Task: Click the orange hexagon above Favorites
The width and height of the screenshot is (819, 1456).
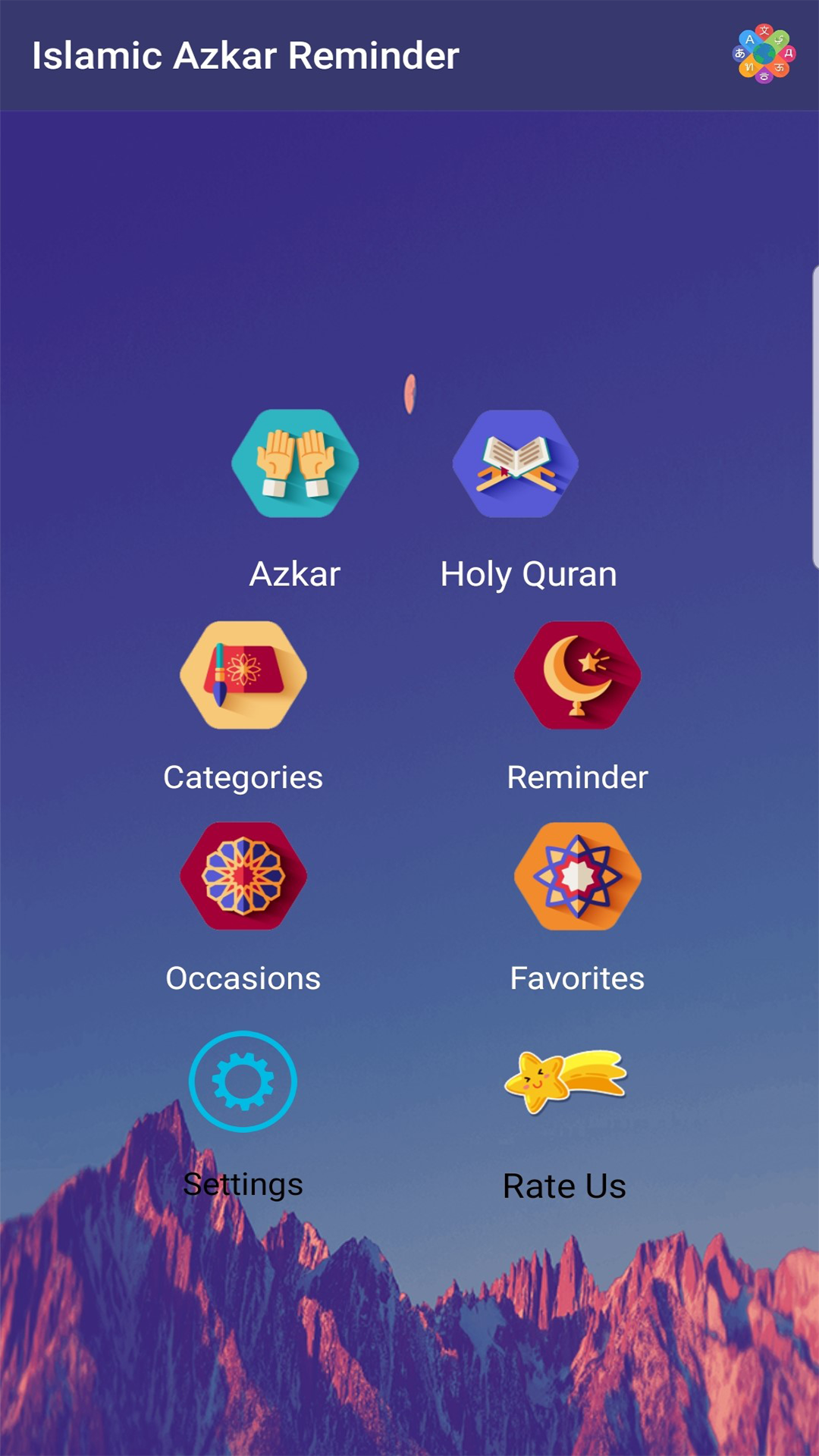Action: pyautogui.click(x=576, y=876)
